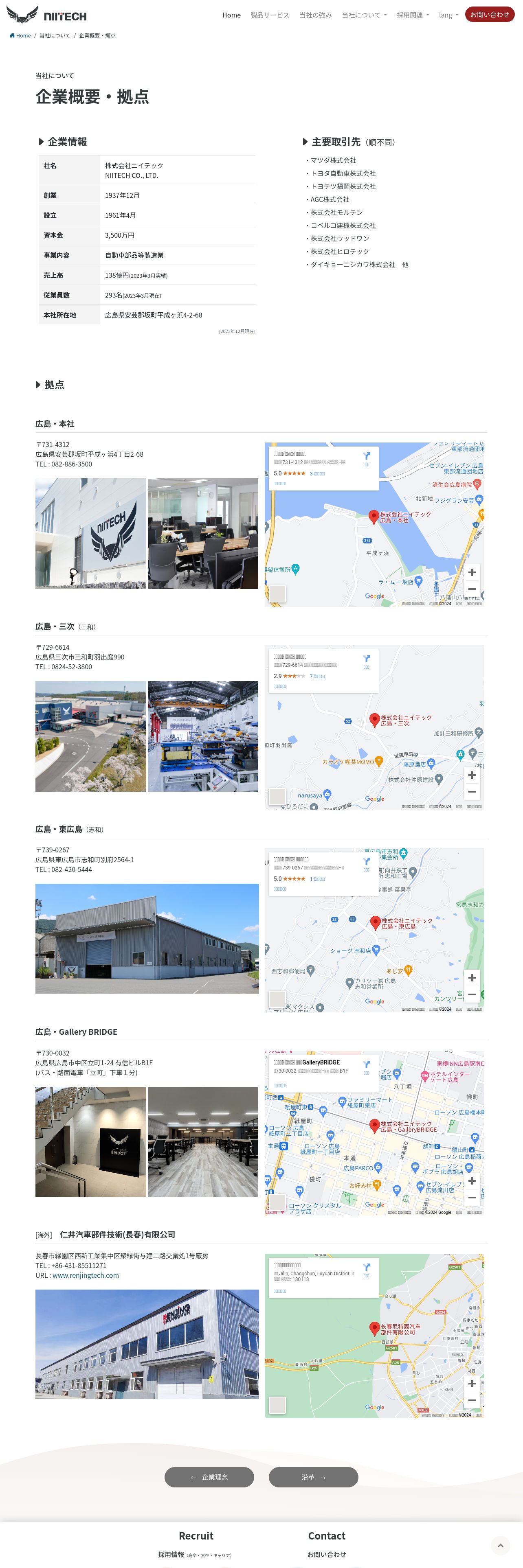Go to Home via the breadcrumb
The height and width of the screenshot is (1568, 523).
[x=21, y=36]
